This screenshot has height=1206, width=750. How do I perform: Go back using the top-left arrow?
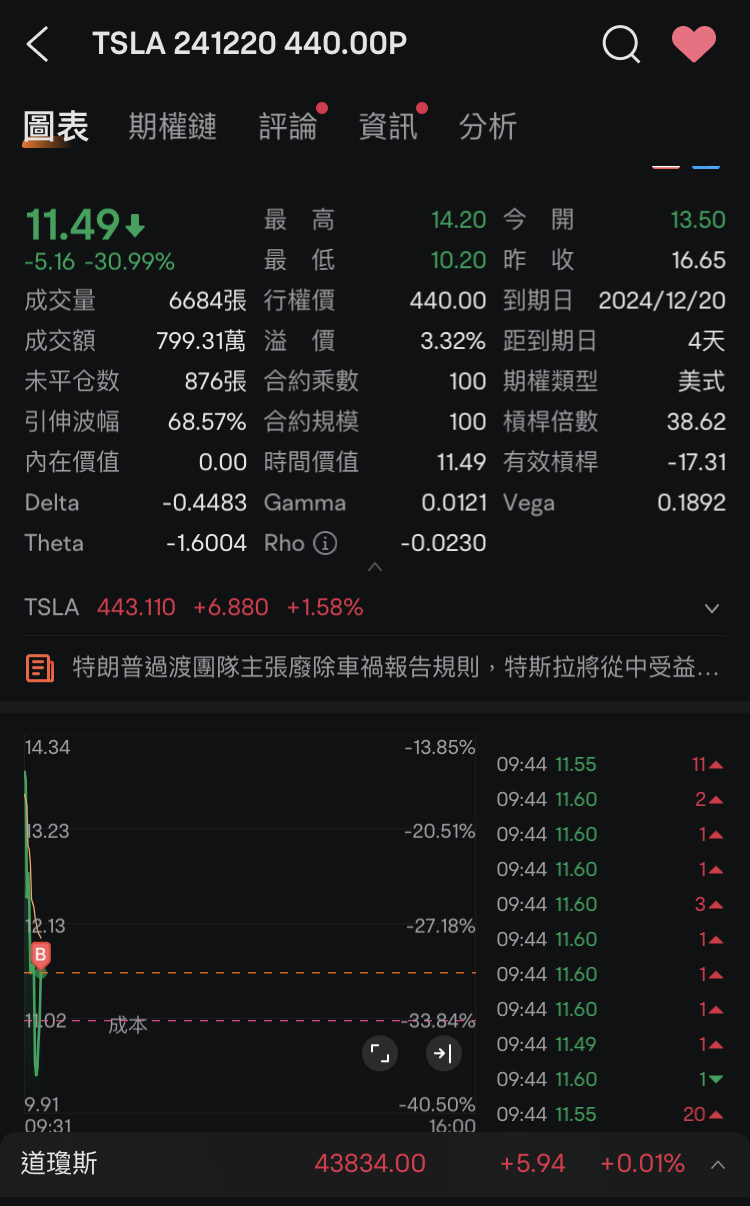click(37, 45)
